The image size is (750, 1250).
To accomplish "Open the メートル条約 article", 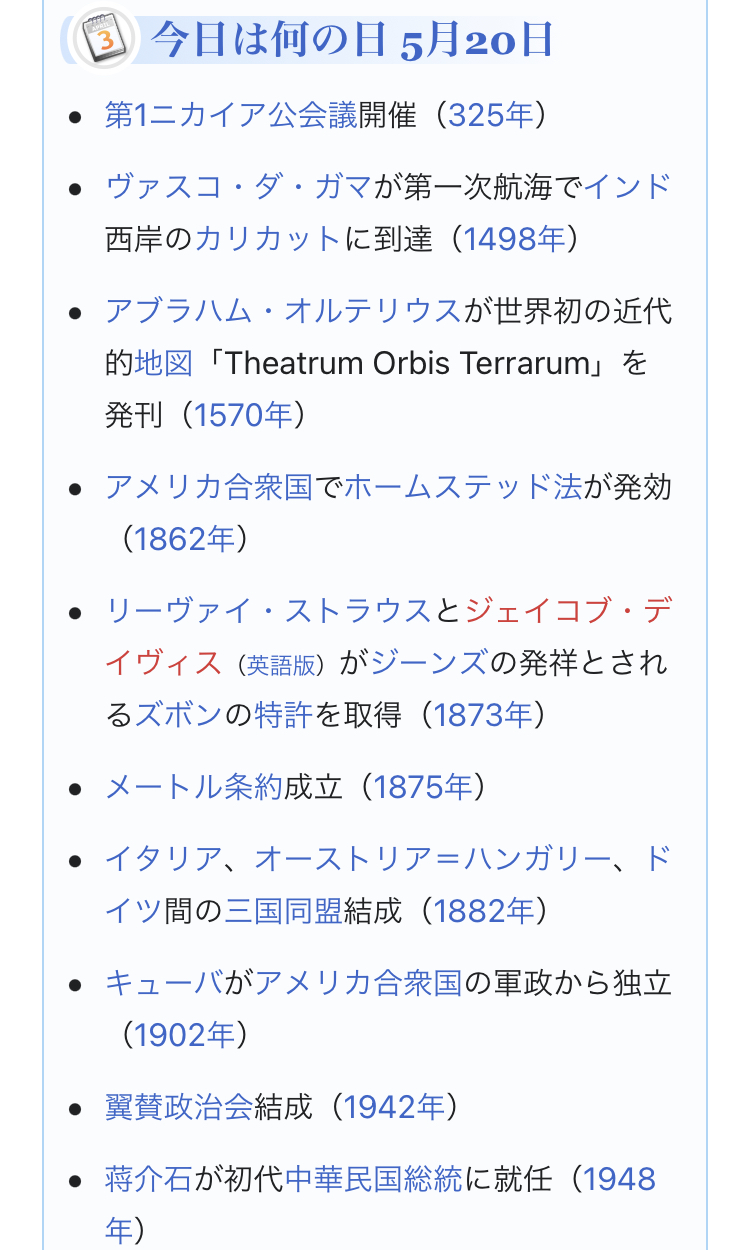I will pyautogui.click(x=194, y=787).
